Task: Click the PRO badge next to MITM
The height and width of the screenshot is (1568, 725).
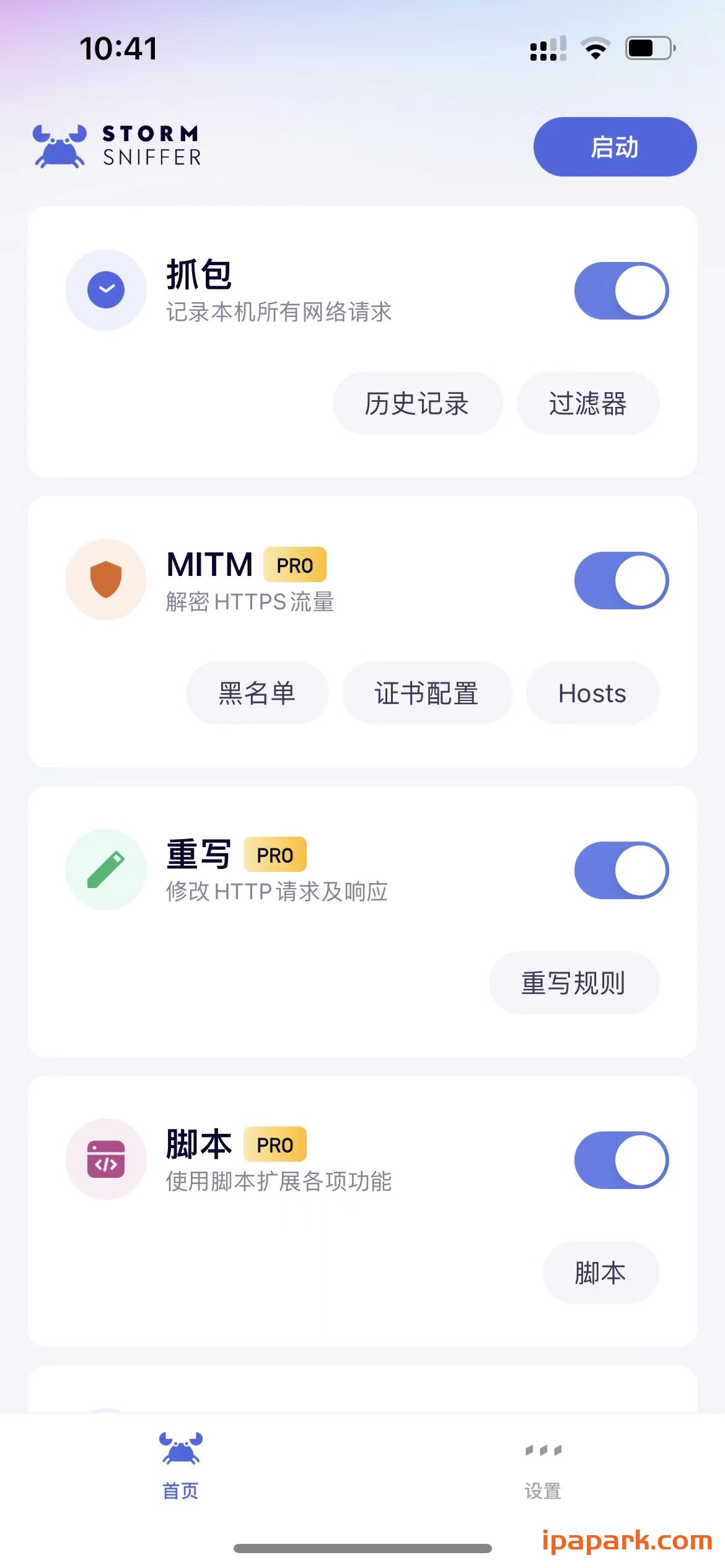Action: pyautogui.click(x=296, y=564)
